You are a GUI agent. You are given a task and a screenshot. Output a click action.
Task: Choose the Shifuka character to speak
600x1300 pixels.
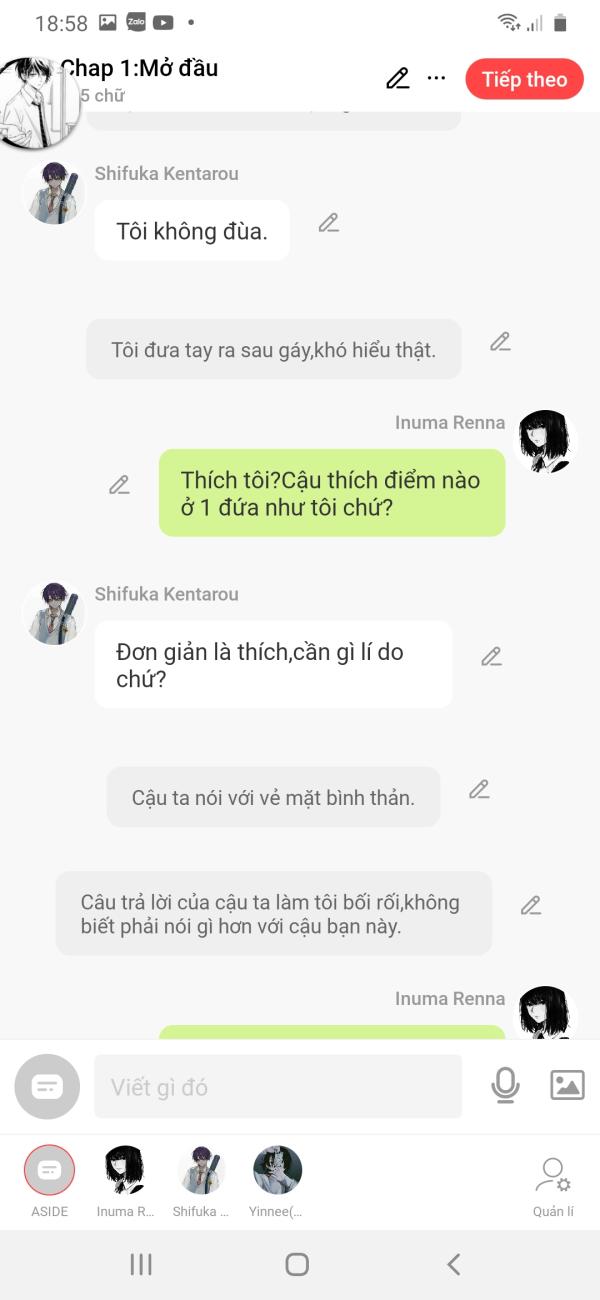(x=201, y=1170)
